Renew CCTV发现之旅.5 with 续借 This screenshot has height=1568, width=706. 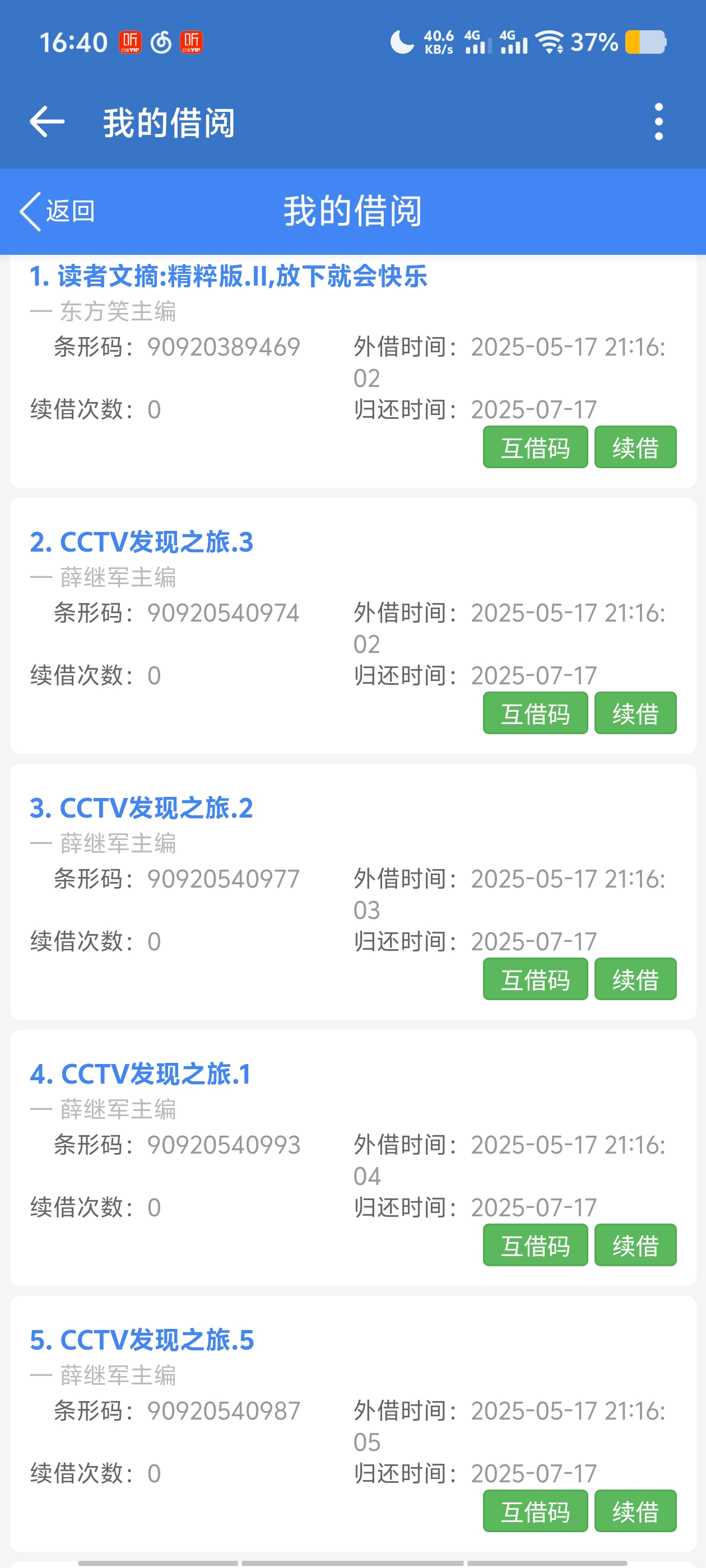pyautogui.click(x=635, y=1511)
